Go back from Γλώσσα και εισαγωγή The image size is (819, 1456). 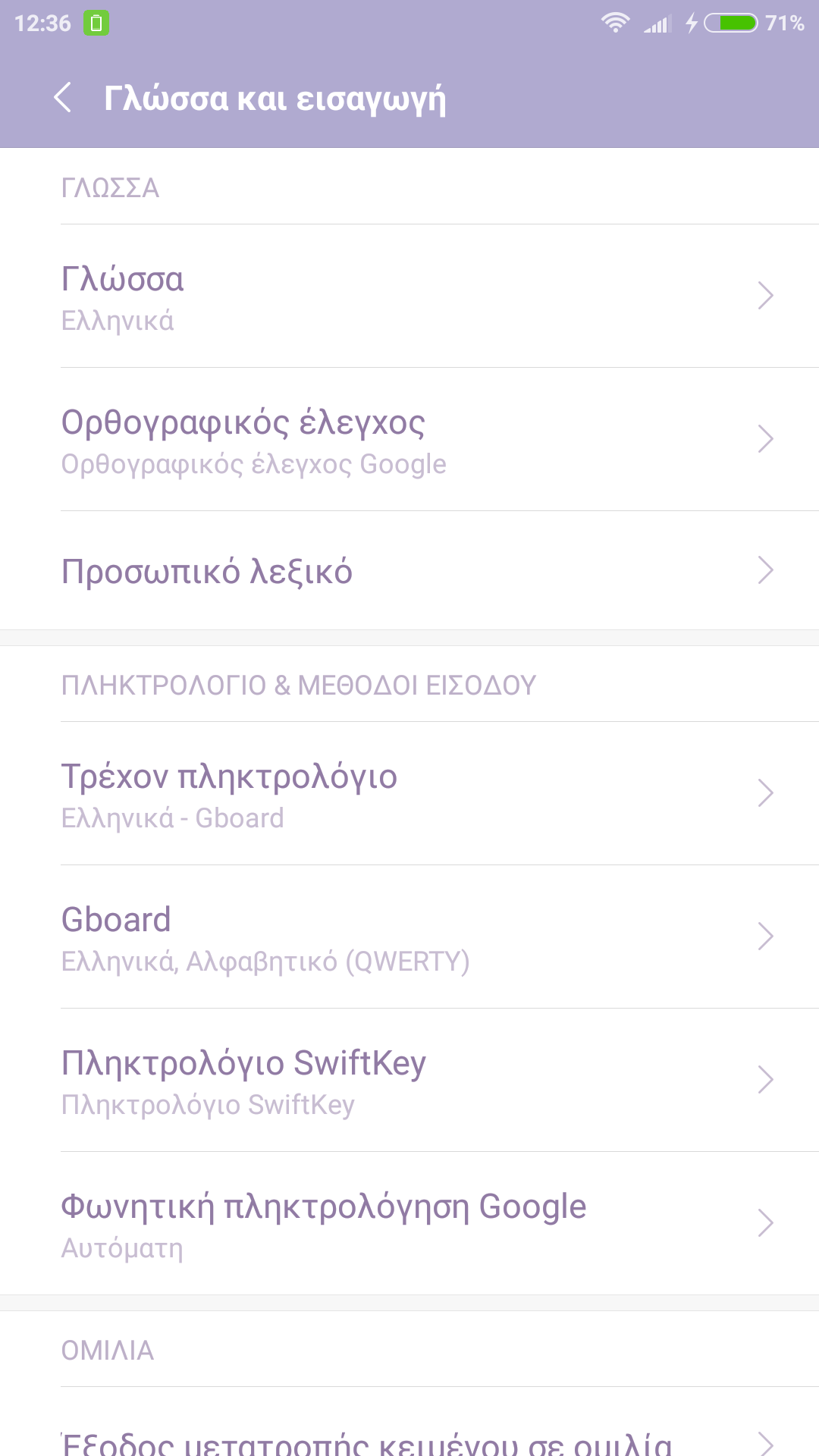[x=63, y=98]
